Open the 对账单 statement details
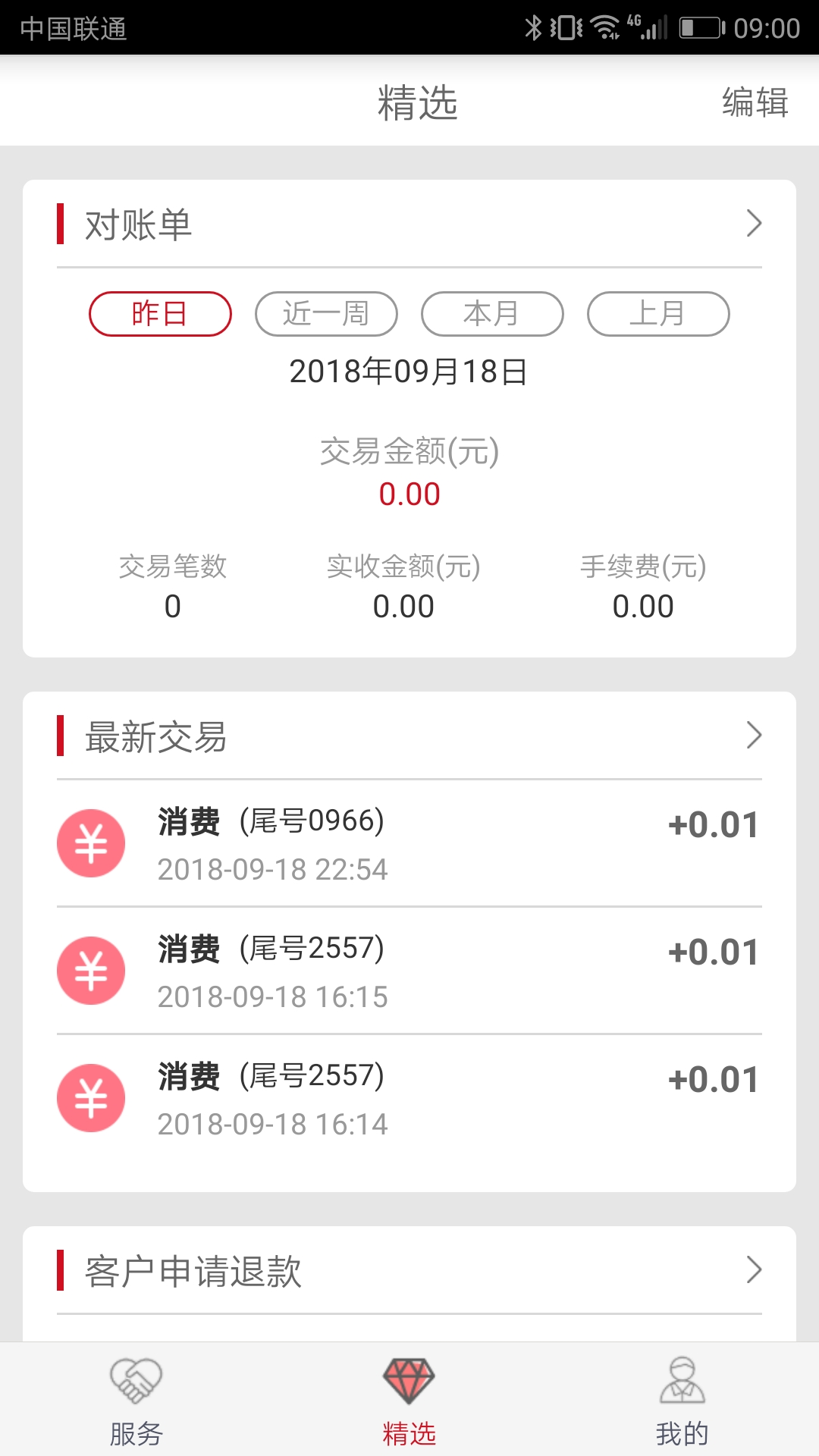Image resolution: width=819 pixels, height=1456 pixels. point(409,224)
